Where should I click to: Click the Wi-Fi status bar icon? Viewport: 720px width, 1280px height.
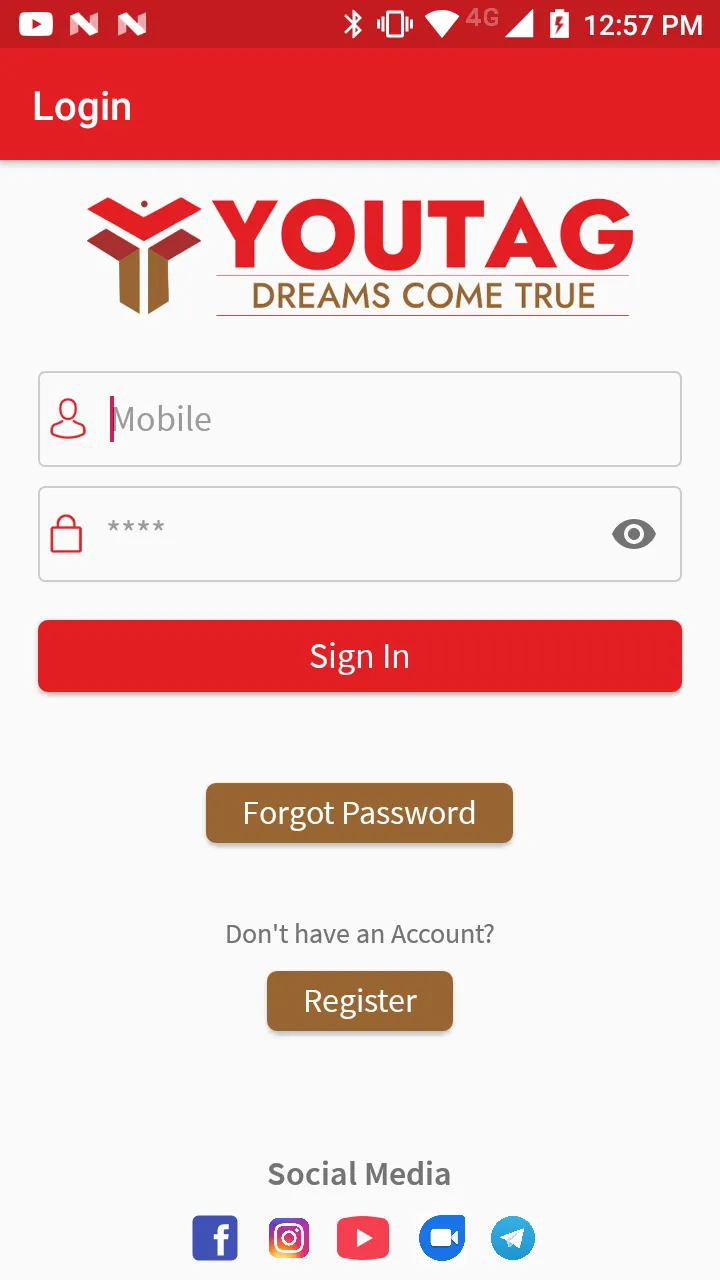441,23
